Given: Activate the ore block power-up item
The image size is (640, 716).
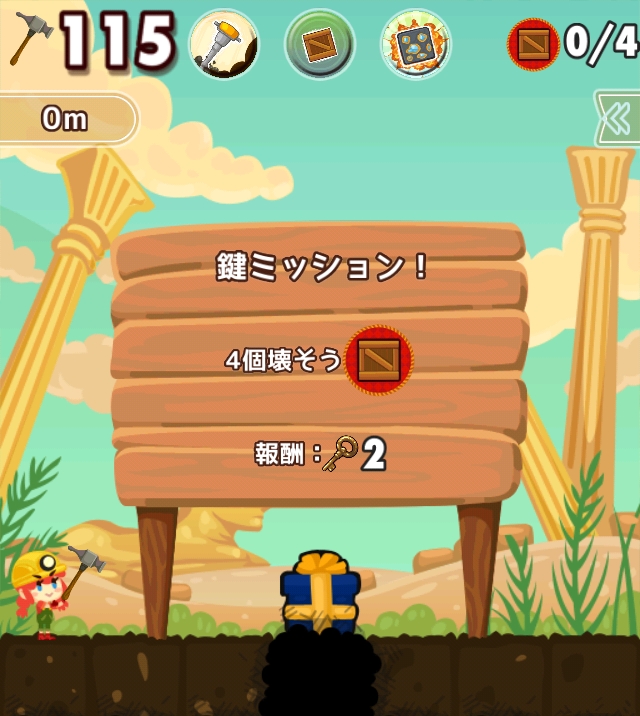Looking at the screenshot, I should [416, 44].
